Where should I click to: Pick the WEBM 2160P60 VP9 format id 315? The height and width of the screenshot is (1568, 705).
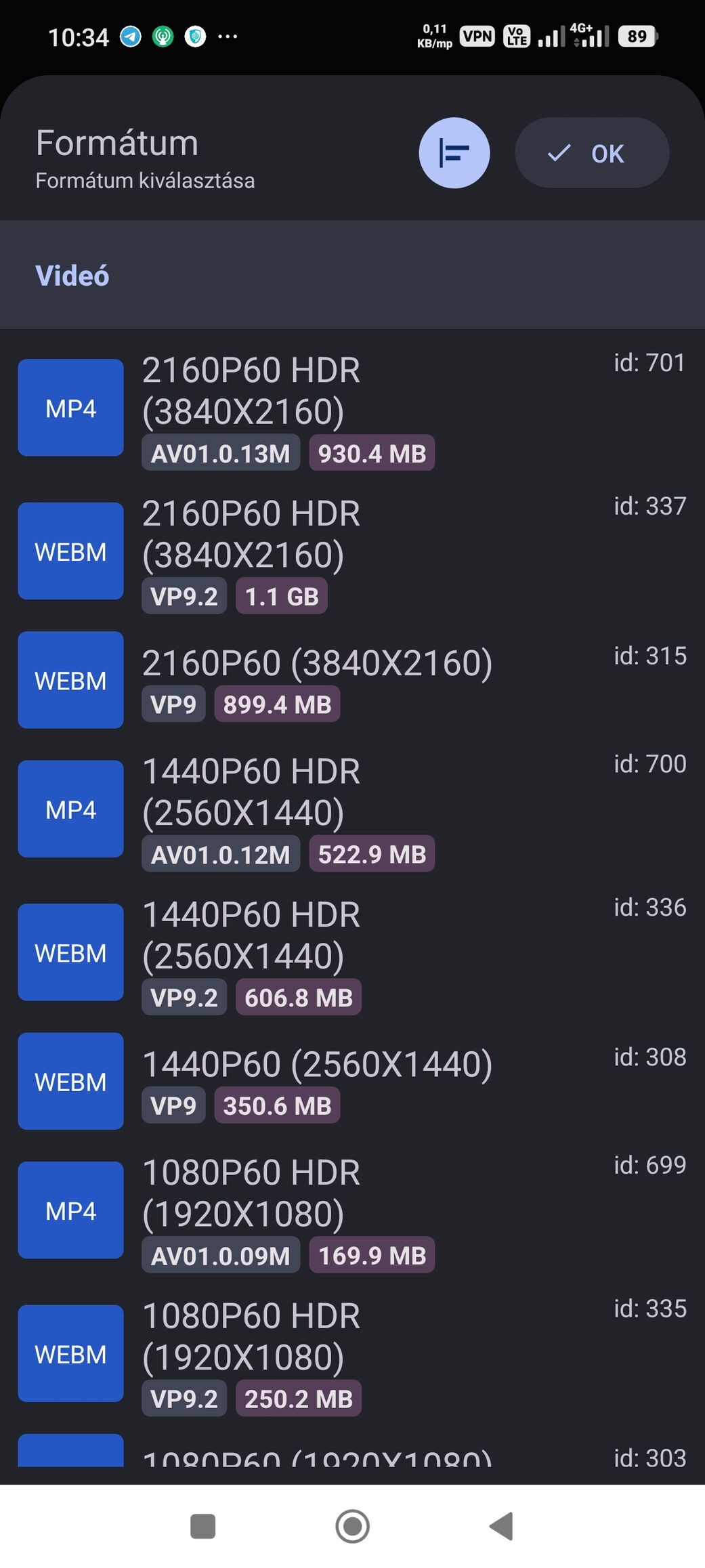[352, 680]
